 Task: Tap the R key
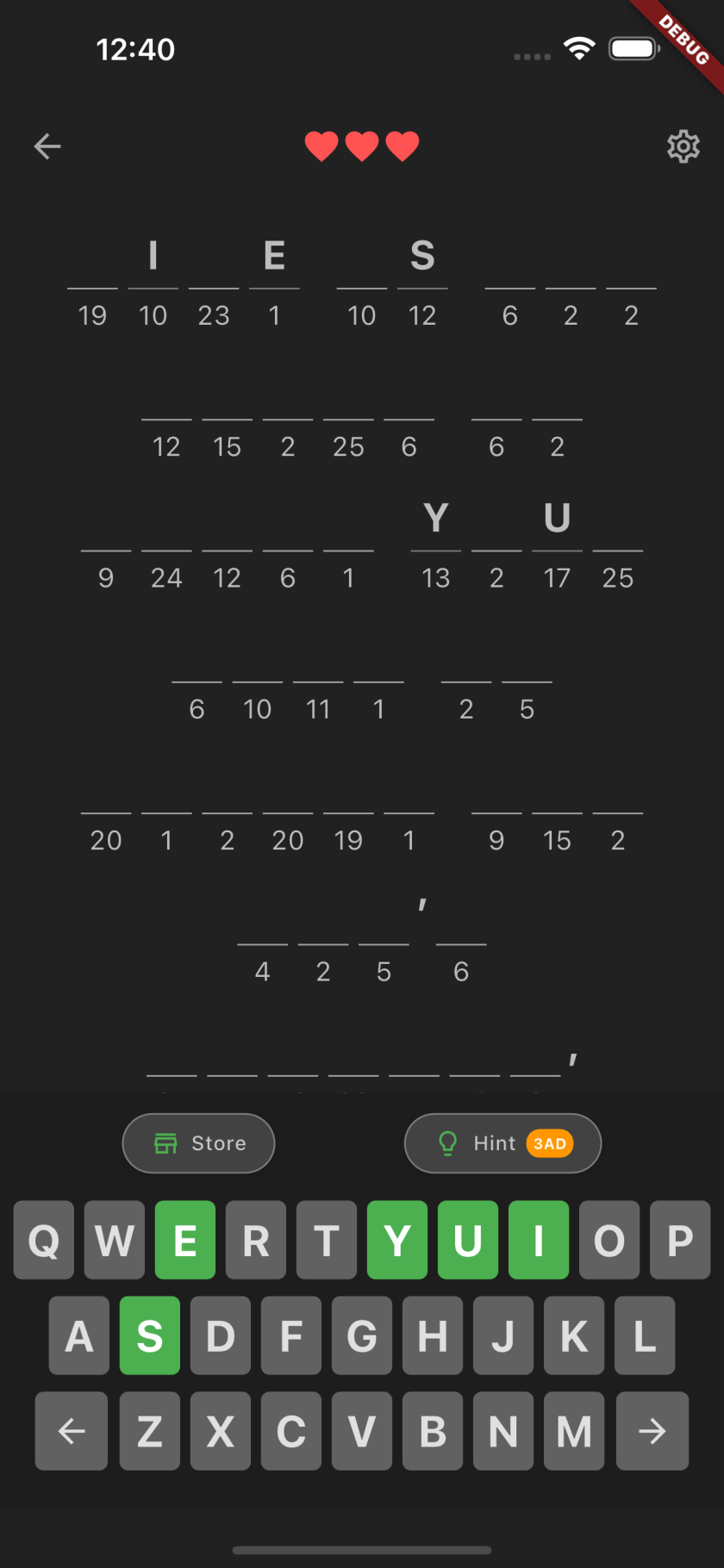[x=256, y=1241]
